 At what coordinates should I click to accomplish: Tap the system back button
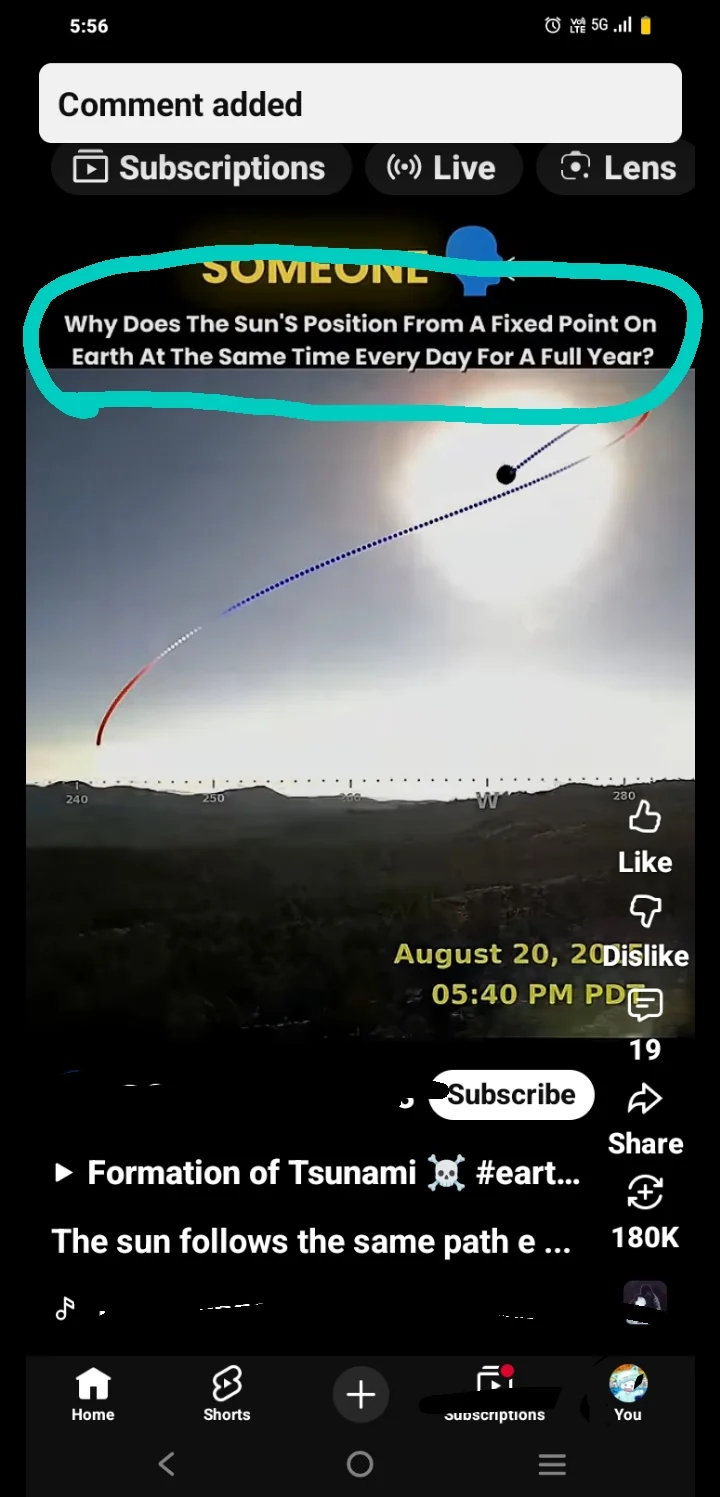167,1465
